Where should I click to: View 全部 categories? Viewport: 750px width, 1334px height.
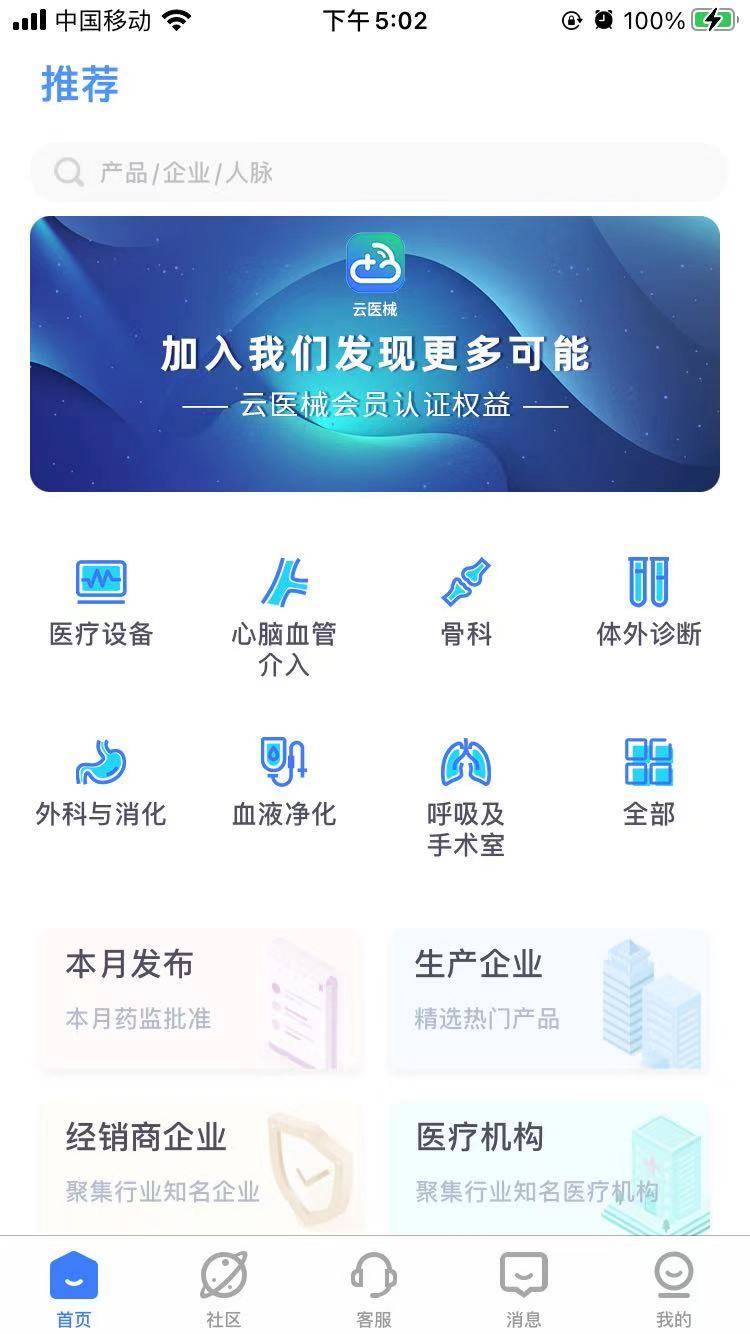[x=649, y=784]
